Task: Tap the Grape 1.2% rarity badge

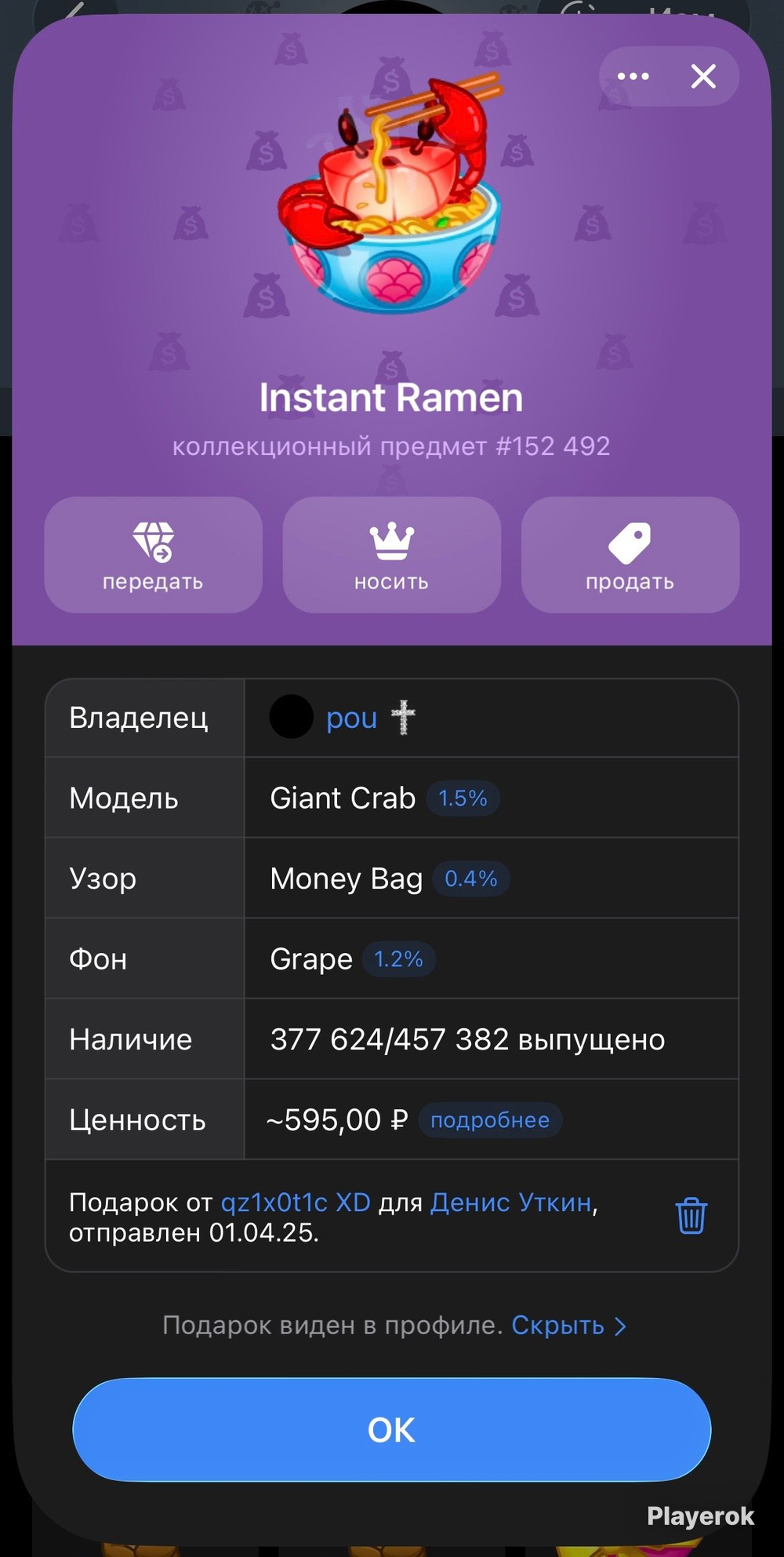Action: [398, 959]
